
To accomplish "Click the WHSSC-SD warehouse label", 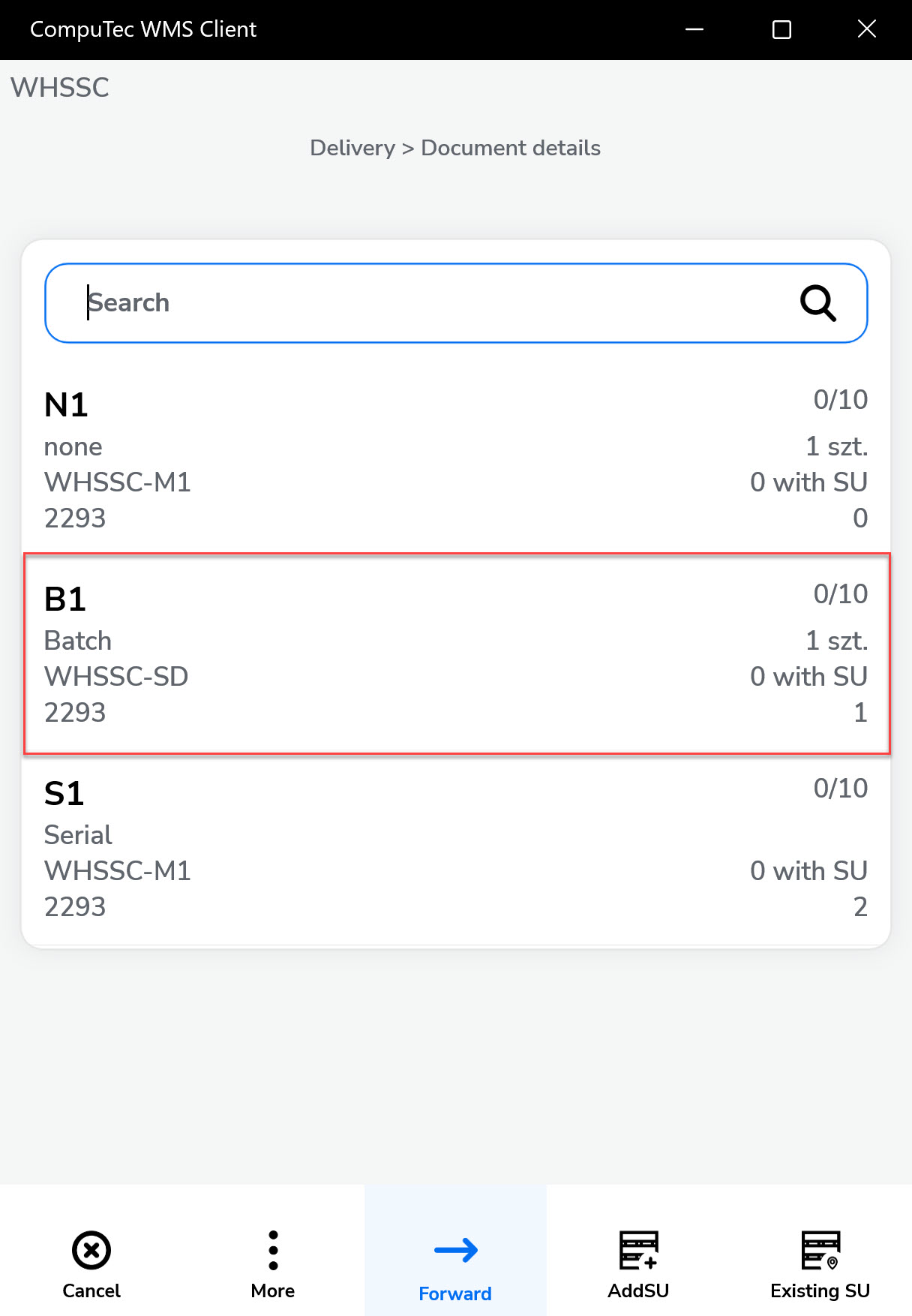I will coord(117,677).
